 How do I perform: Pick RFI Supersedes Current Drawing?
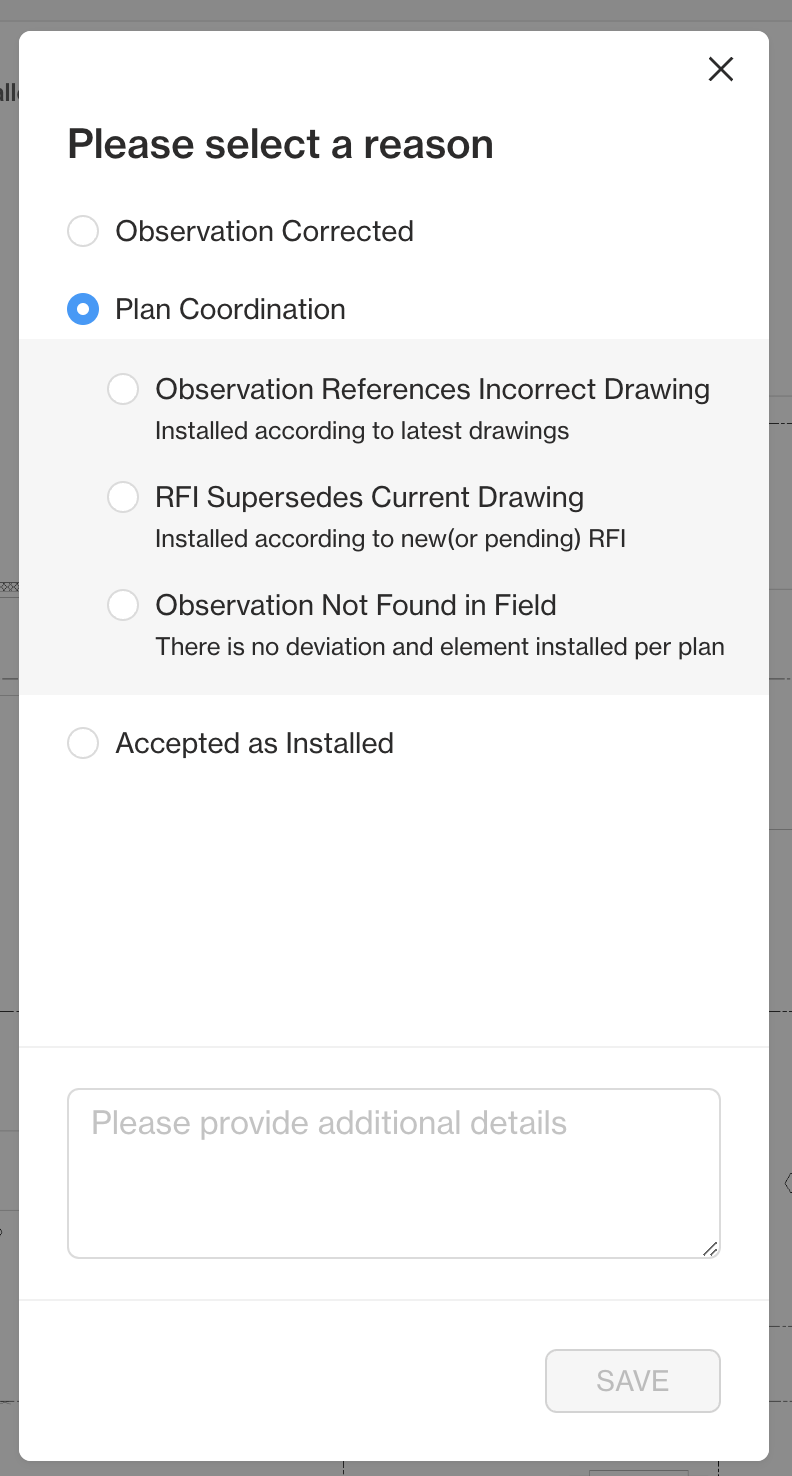[123, 497]
